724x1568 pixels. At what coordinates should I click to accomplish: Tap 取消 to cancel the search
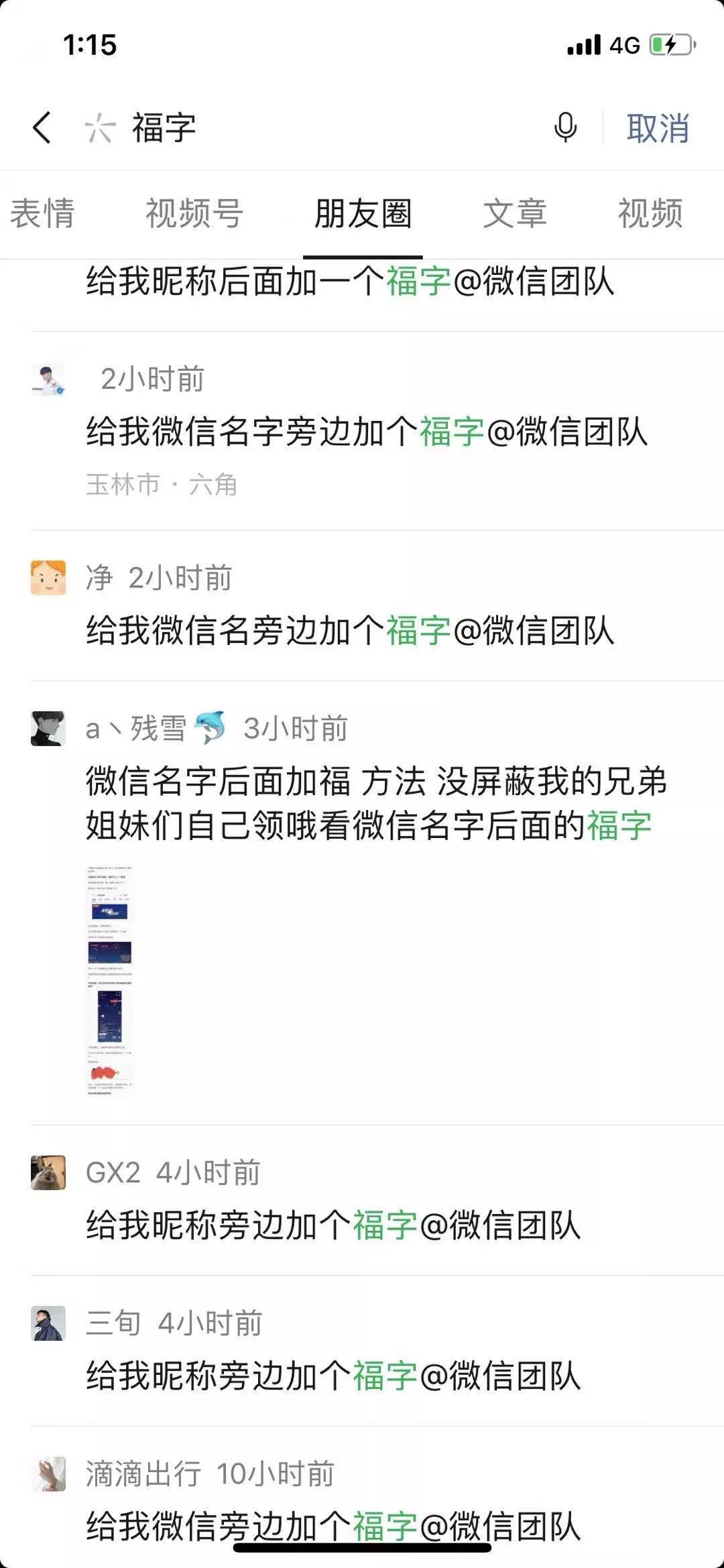pos(657,128)
